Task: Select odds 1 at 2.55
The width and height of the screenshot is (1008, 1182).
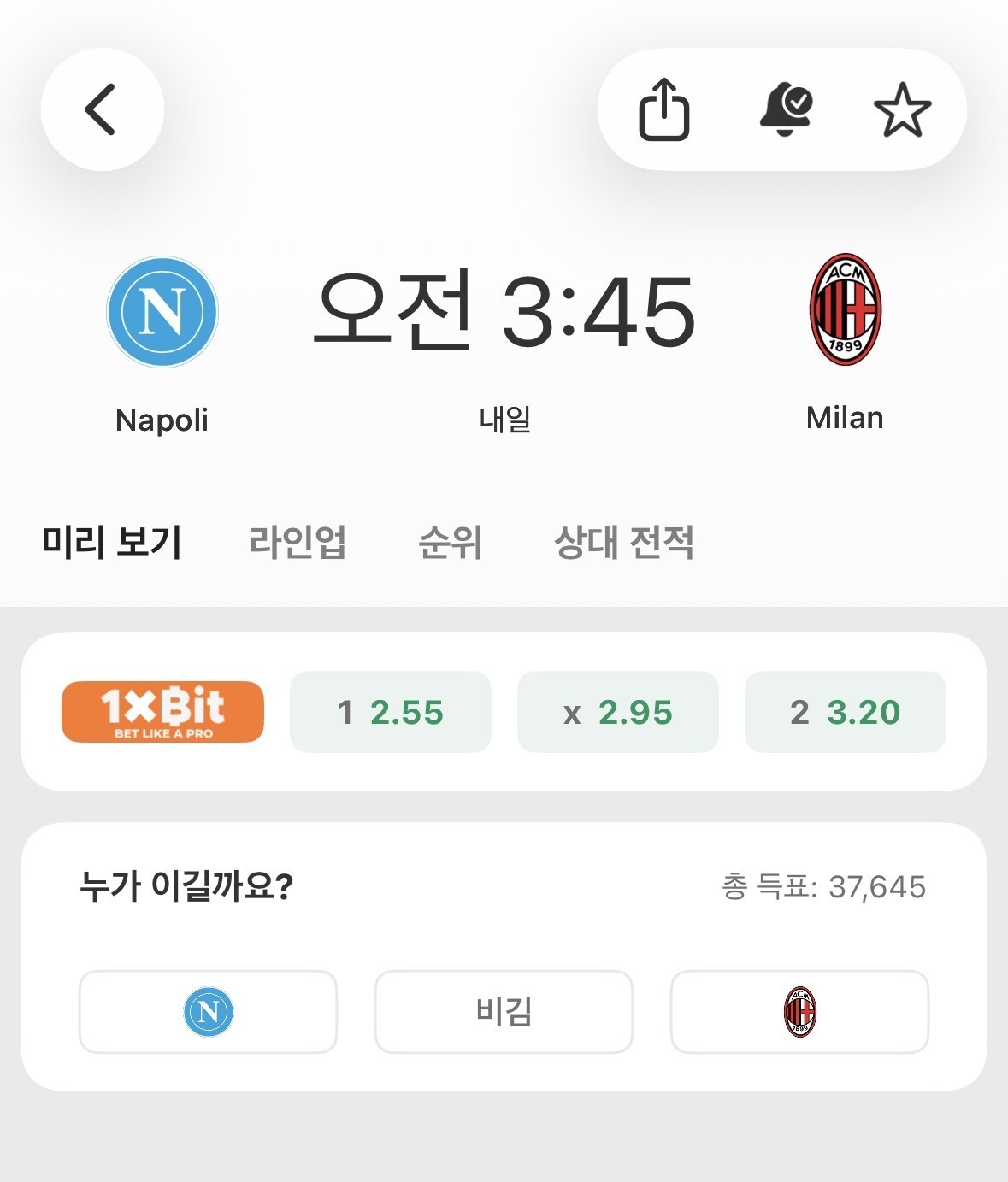Action: [391, 712]
